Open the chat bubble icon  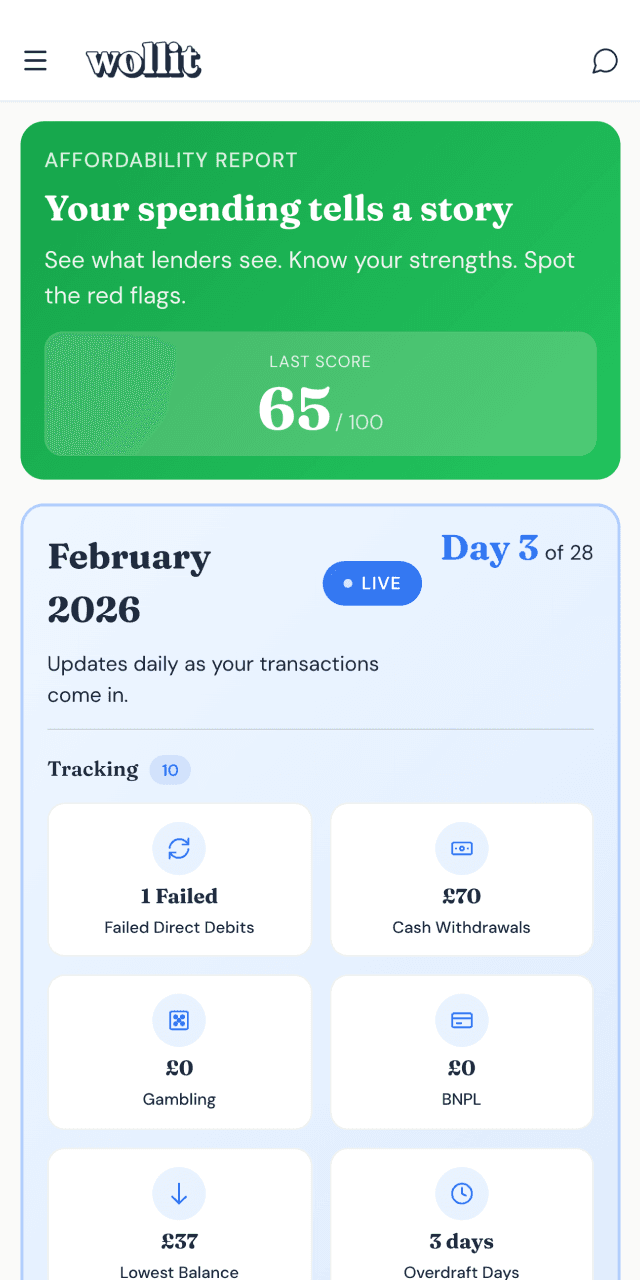604,61
